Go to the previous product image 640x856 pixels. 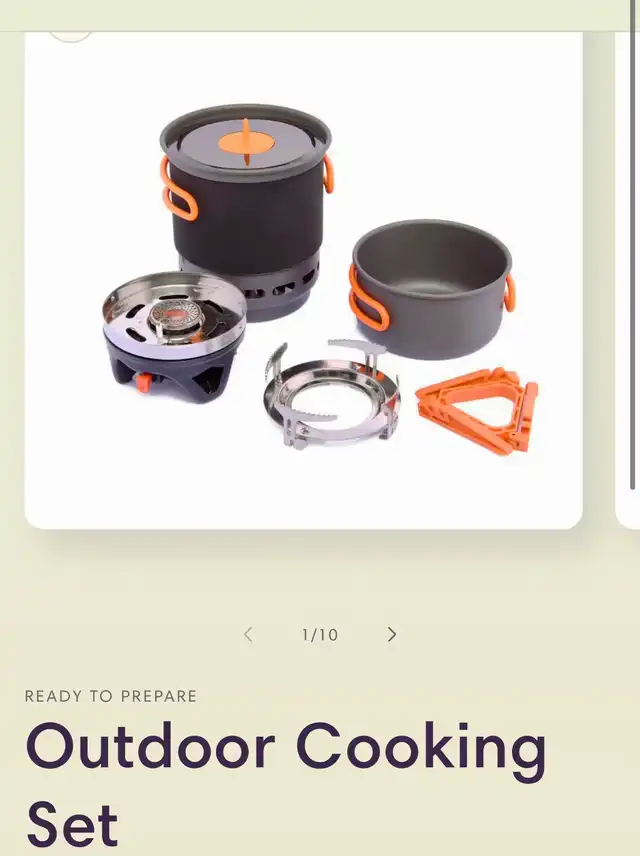pyautogui.click(x=248, y=634)
